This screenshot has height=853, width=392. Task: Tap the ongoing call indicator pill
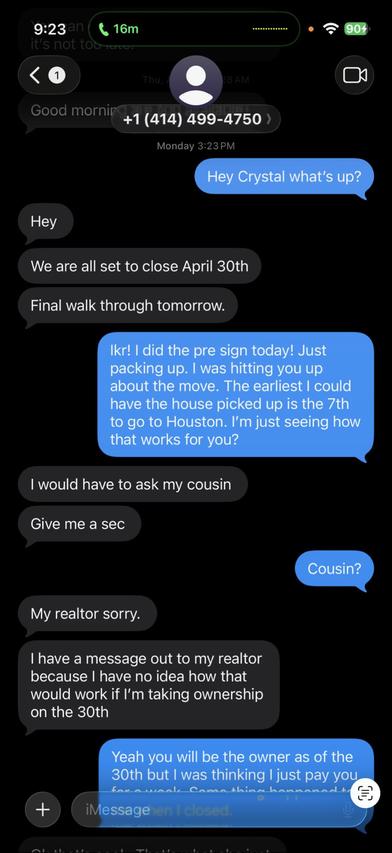193,29
